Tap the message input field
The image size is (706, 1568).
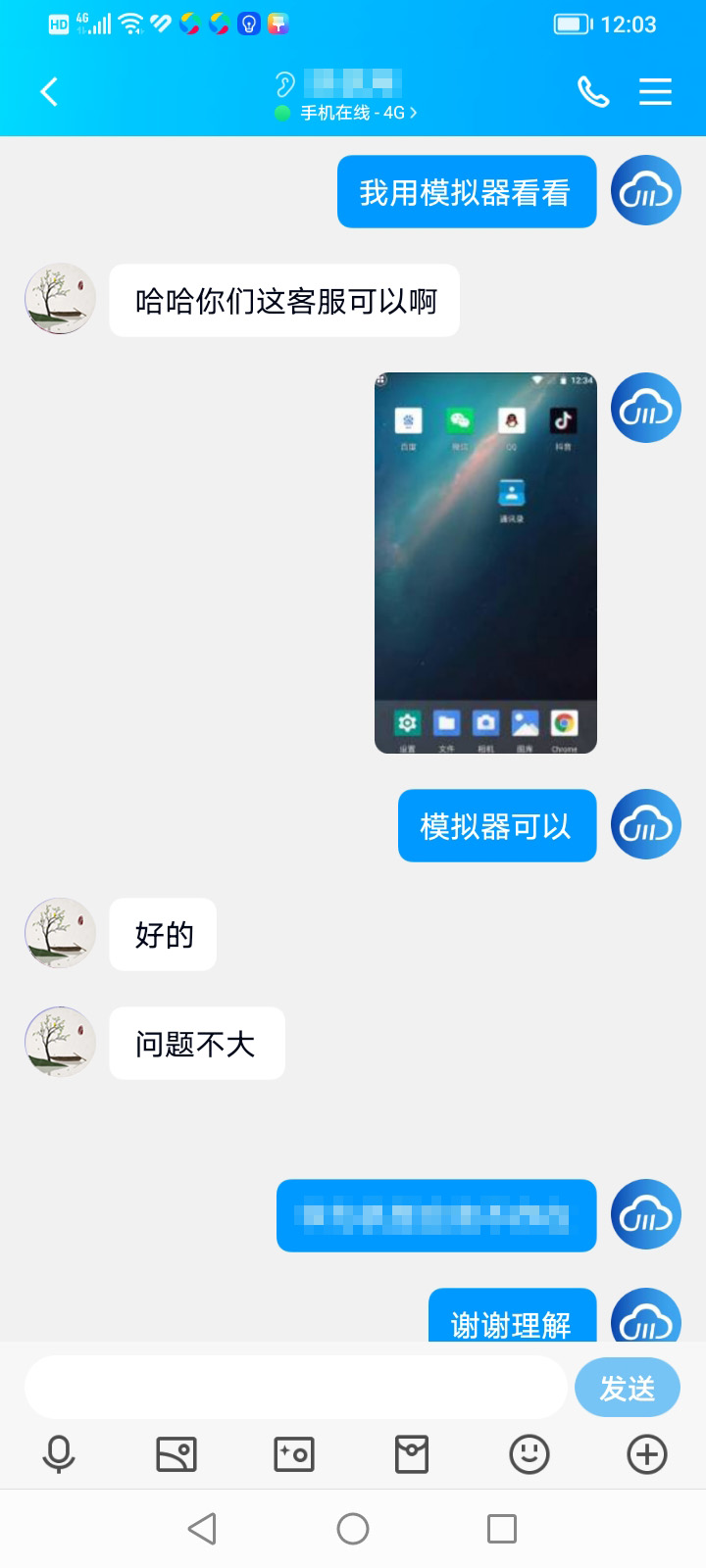click(x=294, y=1387)
